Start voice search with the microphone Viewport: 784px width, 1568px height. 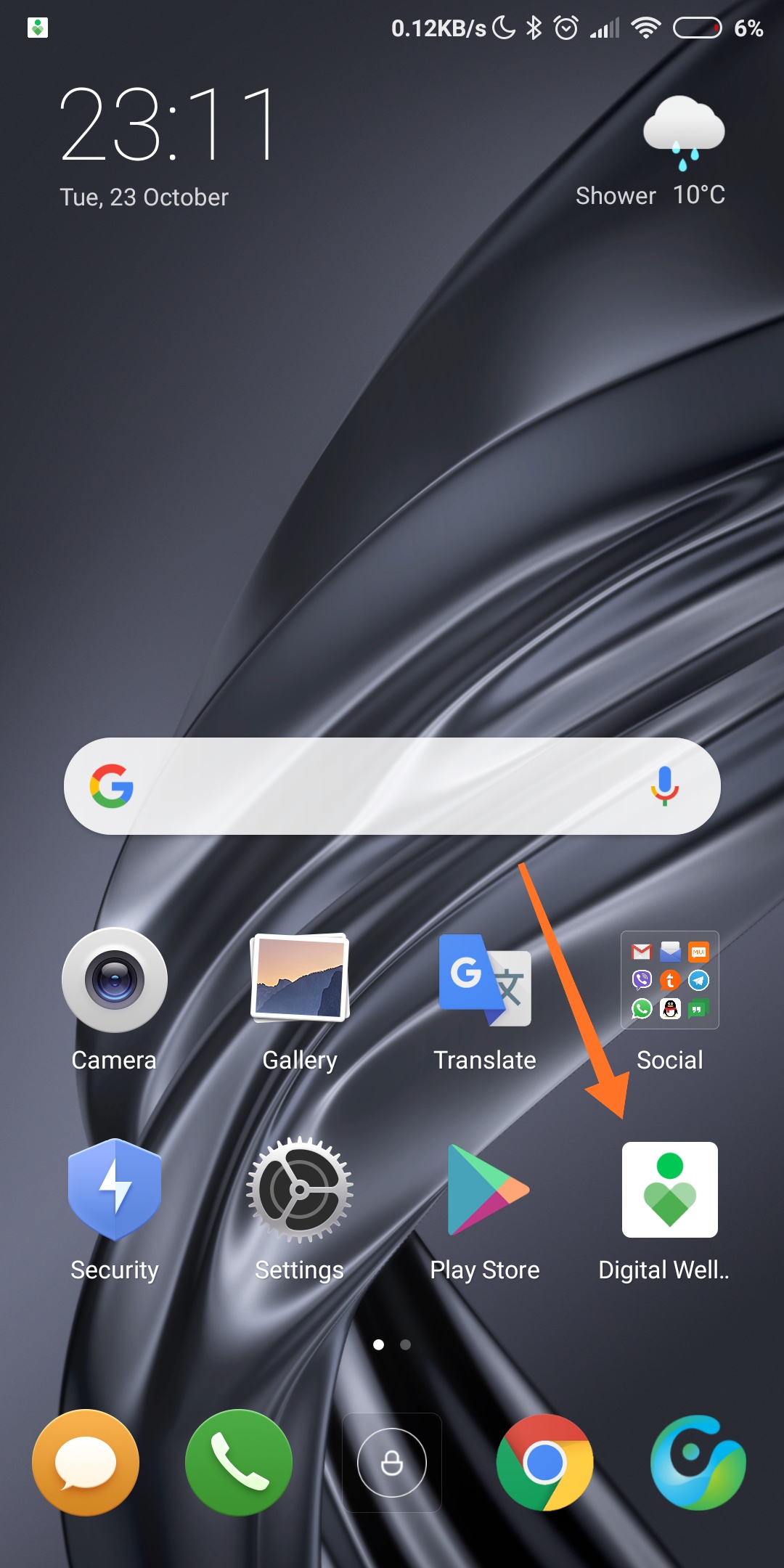(x=664, y=786)
